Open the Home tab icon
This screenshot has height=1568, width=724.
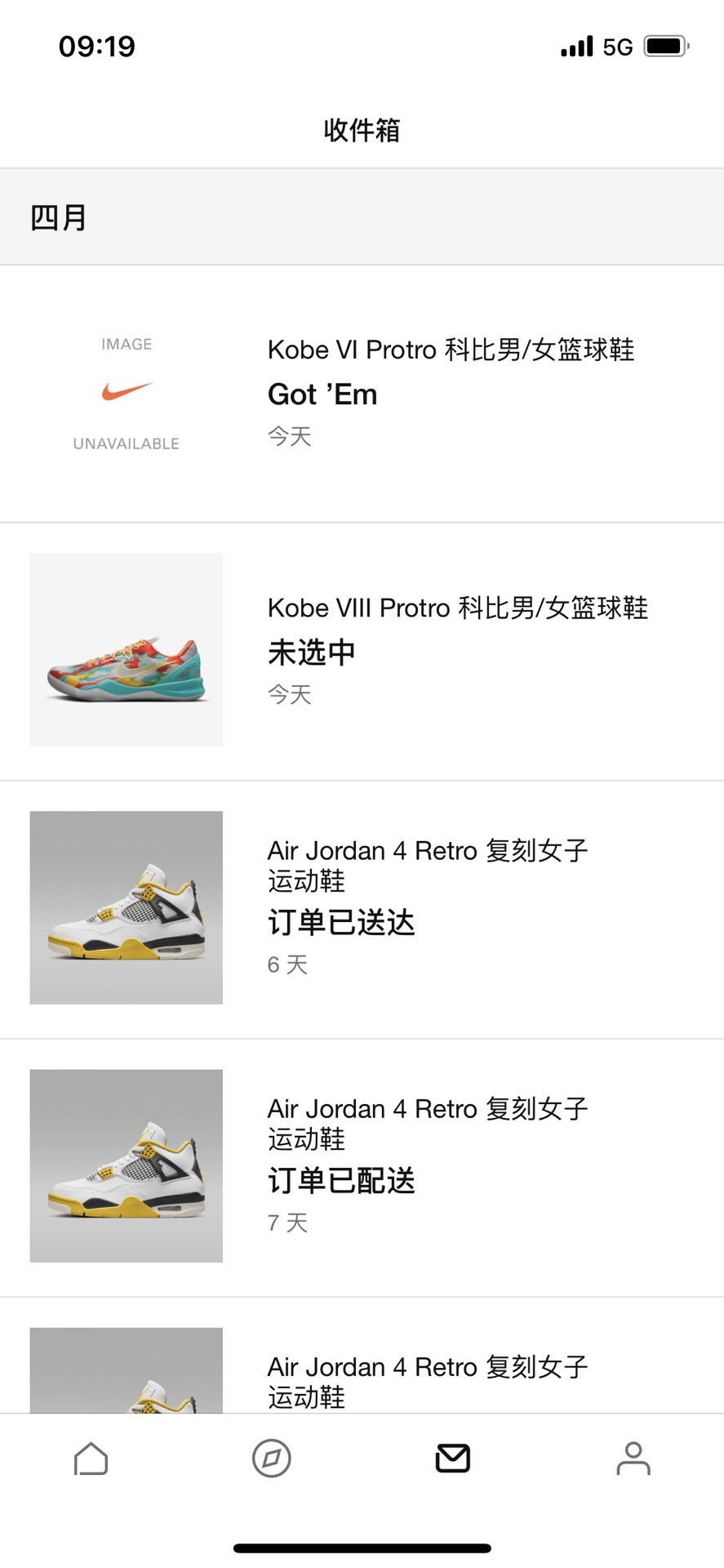(x=91, y=1459)
